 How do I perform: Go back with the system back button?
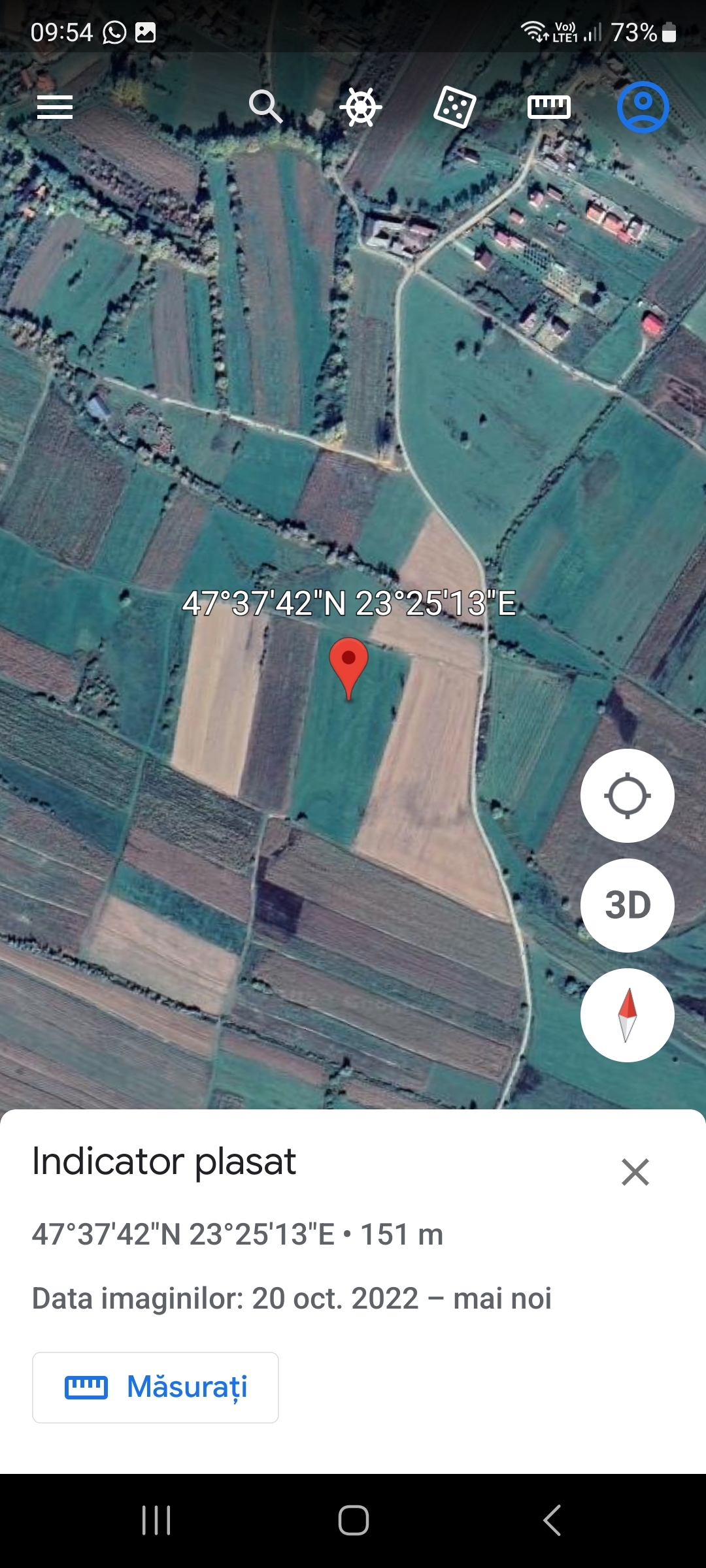[x=552, y=1520]
